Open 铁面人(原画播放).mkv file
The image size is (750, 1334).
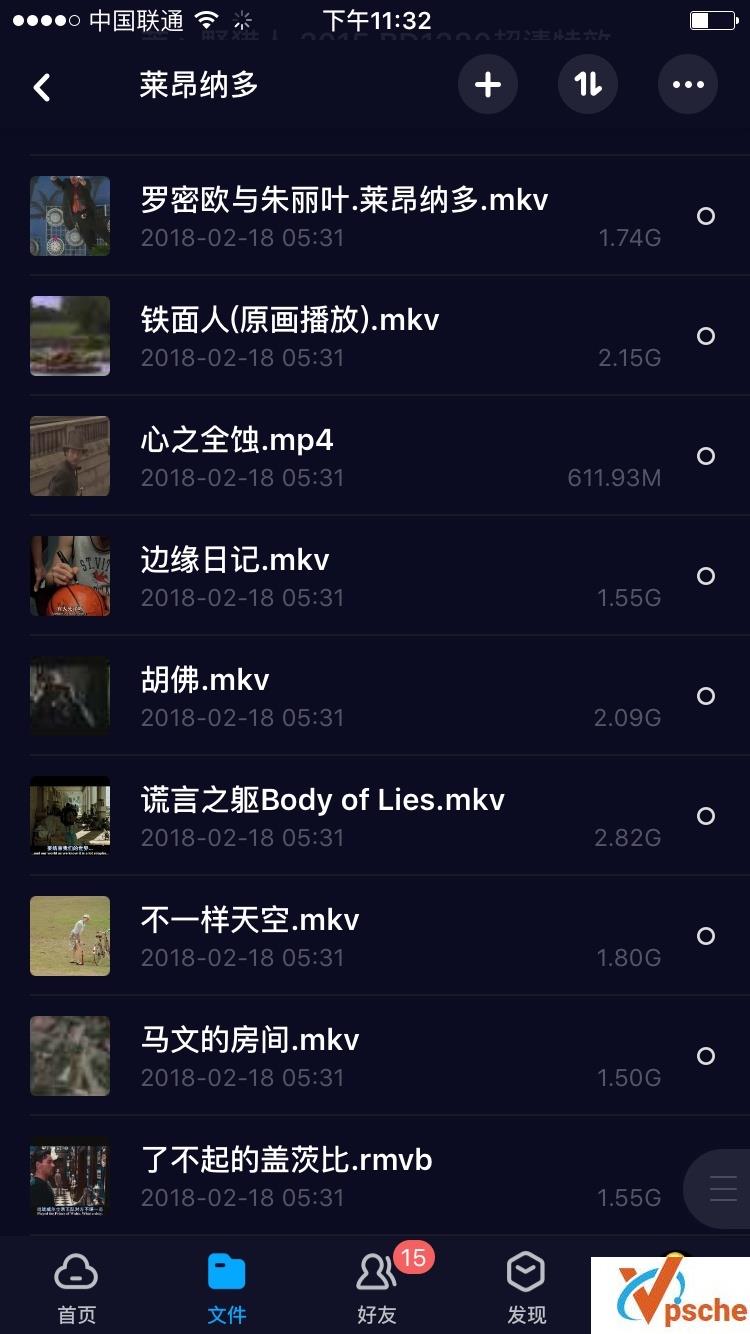coord(290,320)
